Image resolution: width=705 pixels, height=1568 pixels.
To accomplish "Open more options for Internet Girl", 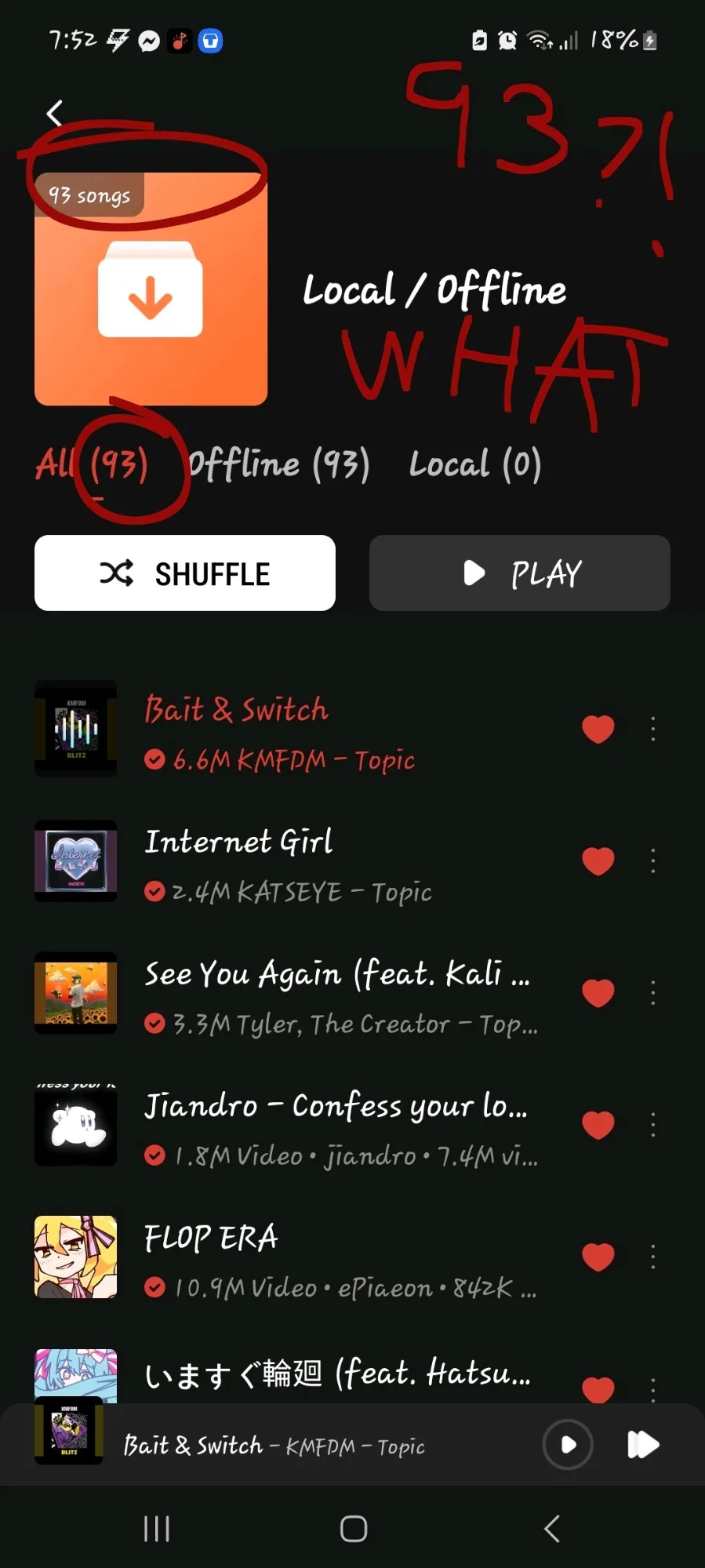I will [652, 861].
